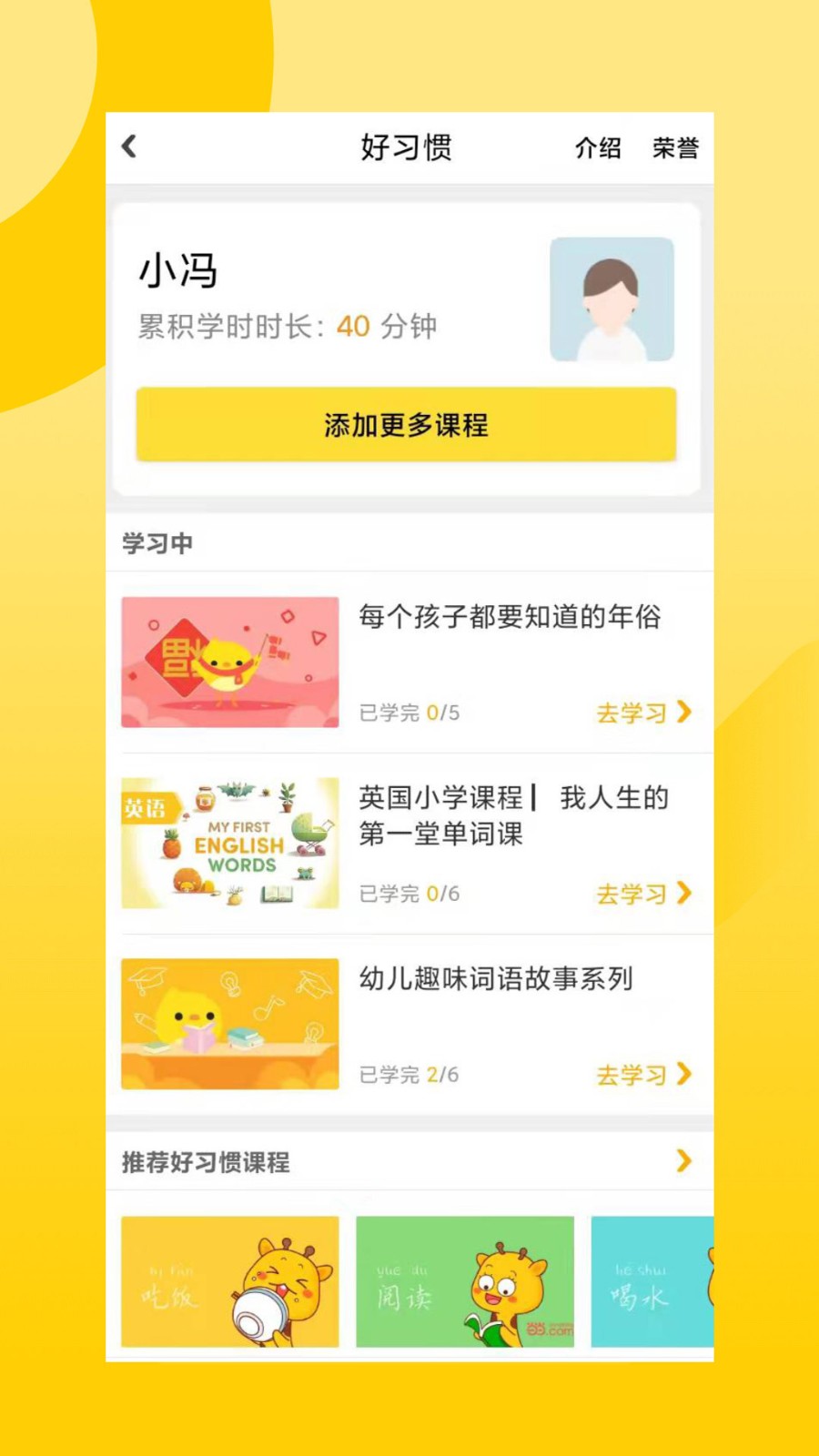
Task: Tap the 添加更多课程 button
Action: (x=406, y=425)
